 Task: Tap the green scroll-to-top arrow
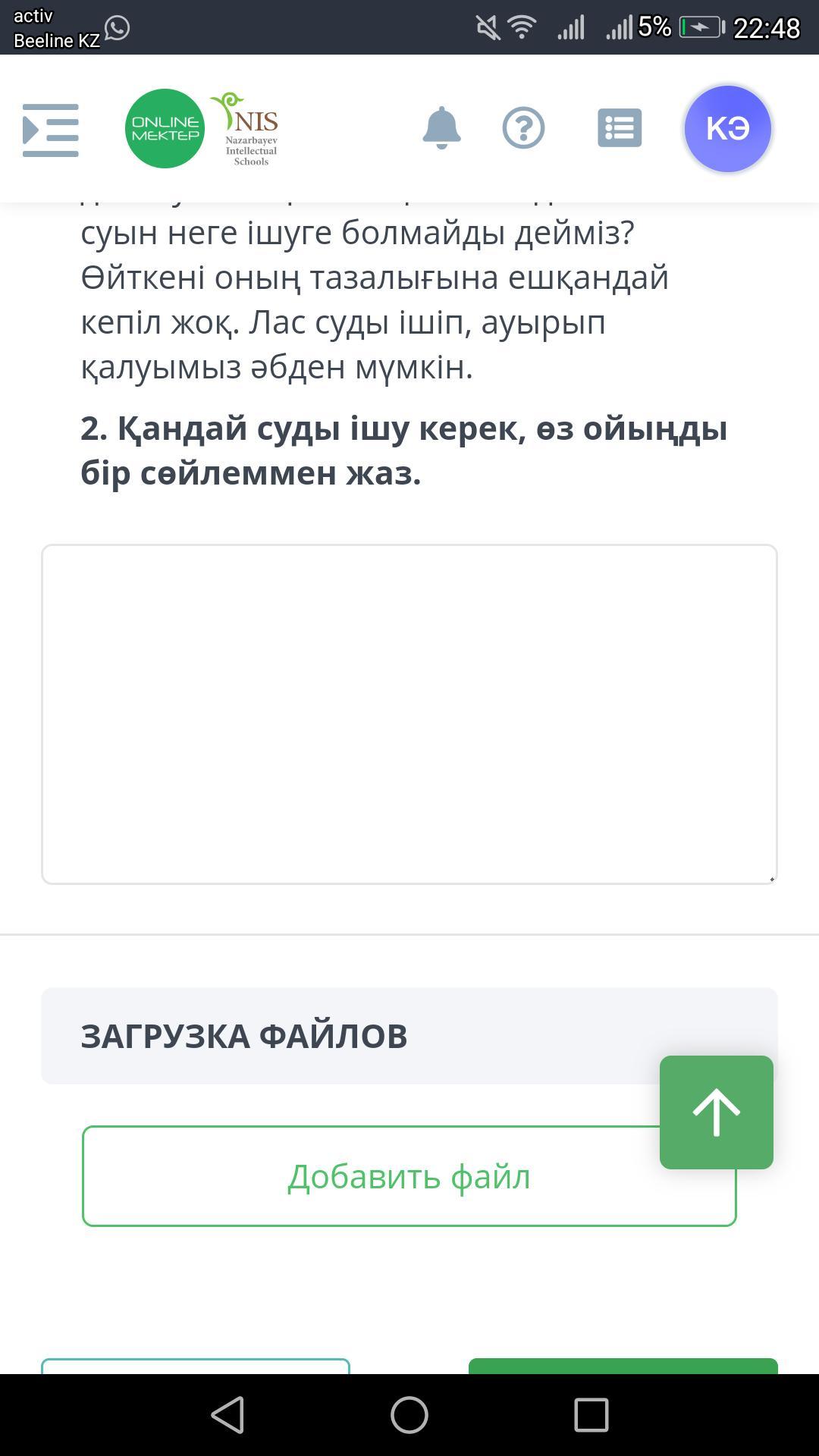point(717,1112)
